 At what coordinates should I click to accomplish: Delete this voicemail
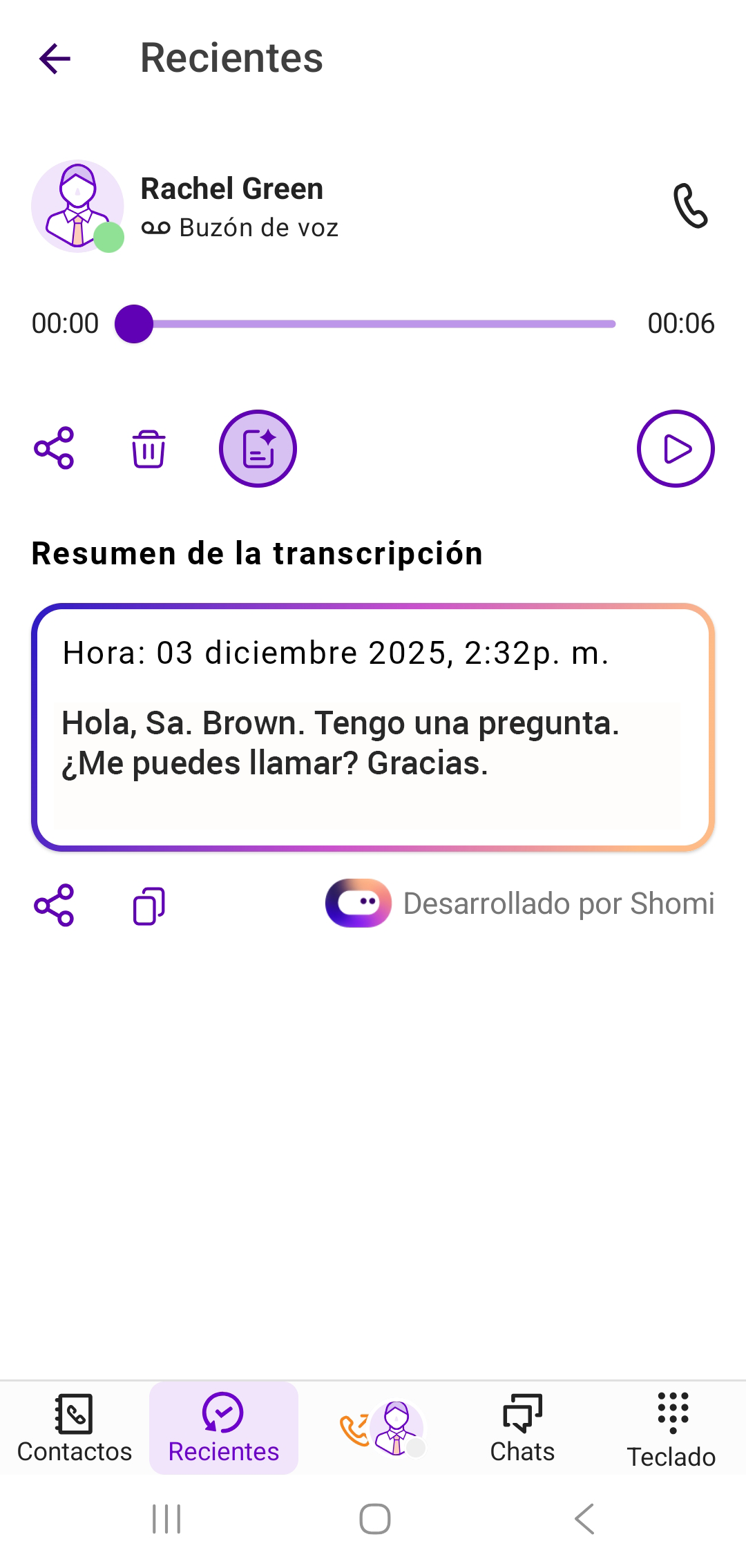149,449
